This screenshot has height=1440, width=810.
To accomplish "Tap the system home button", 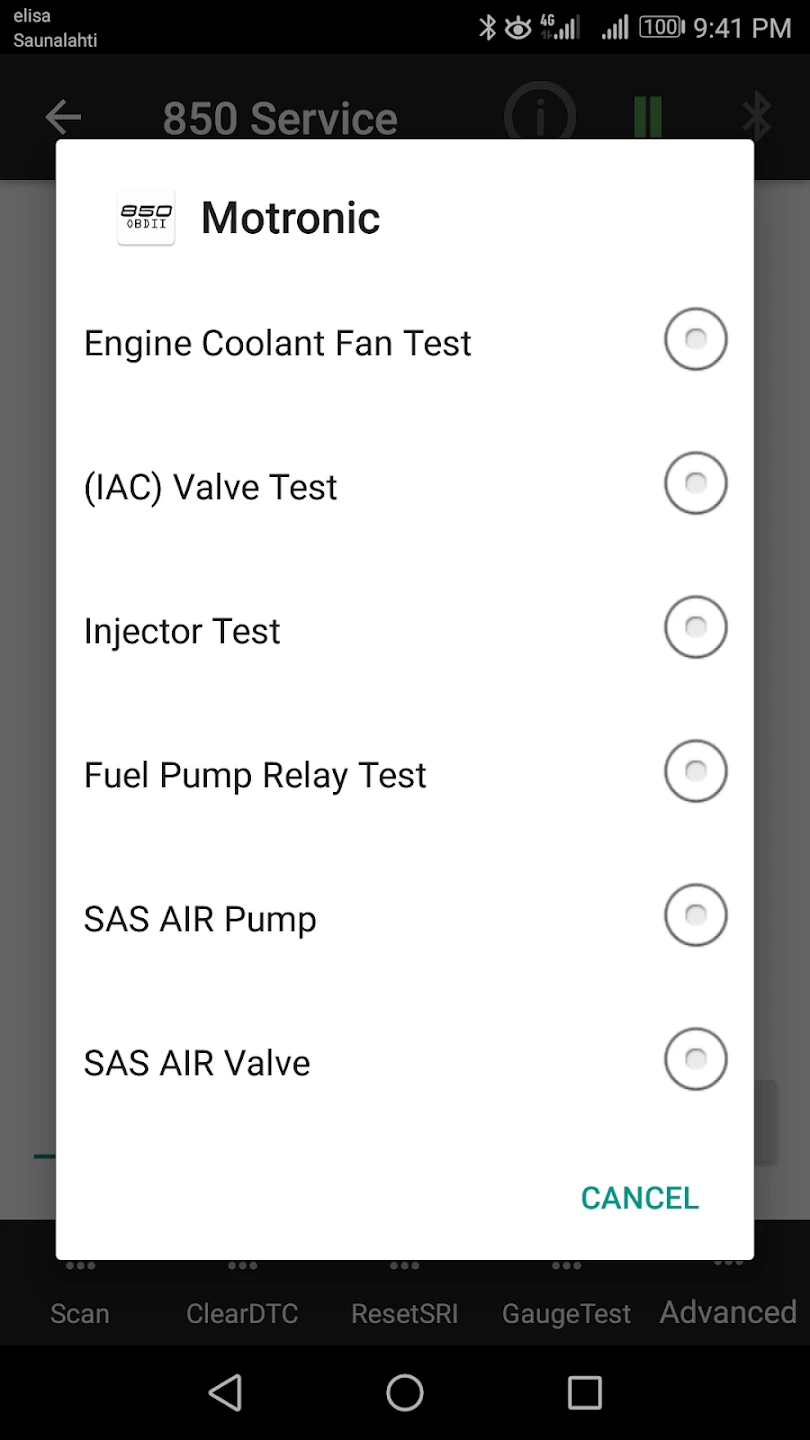I will coord(405,1392).
